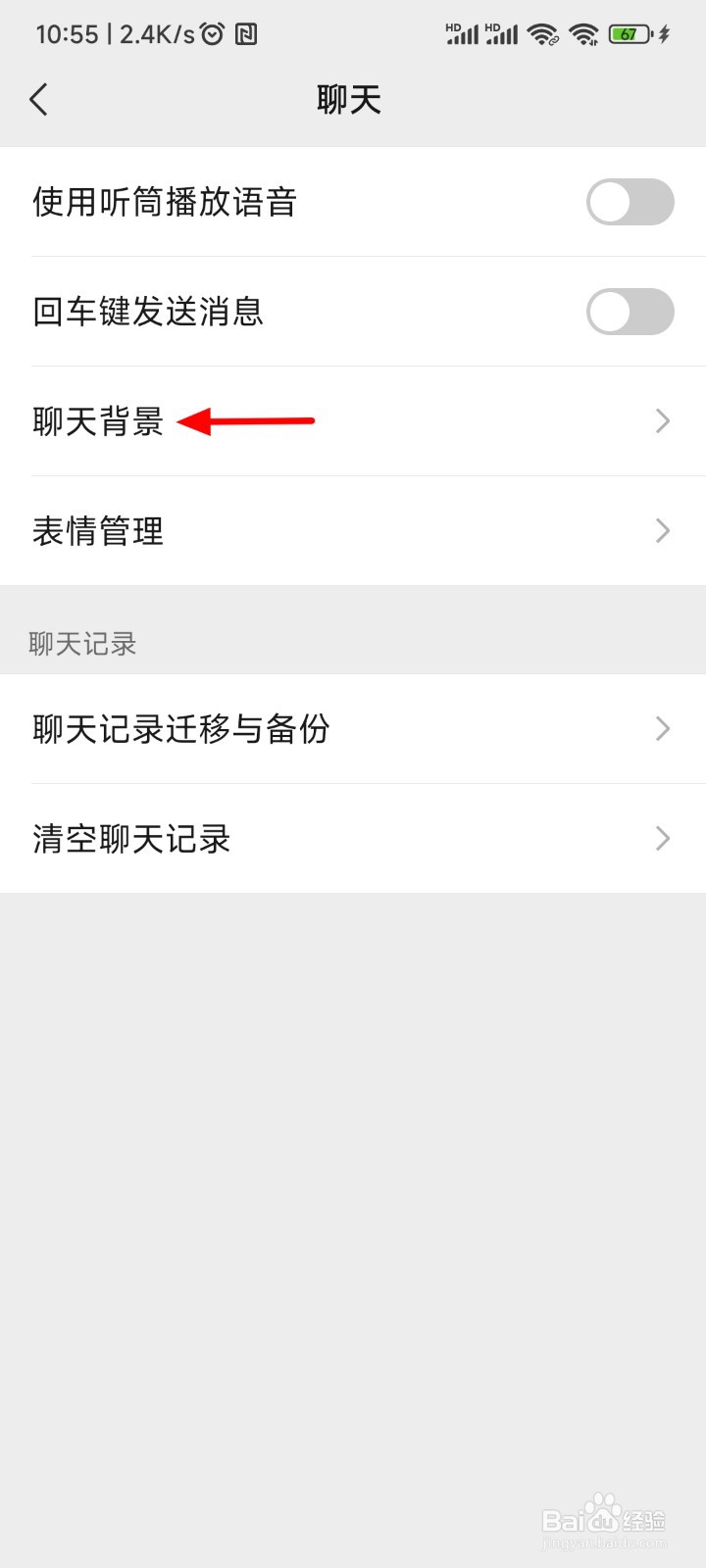Open 表情管理 via its arrow
This screenshot has width=706, height=1568.
662,531
